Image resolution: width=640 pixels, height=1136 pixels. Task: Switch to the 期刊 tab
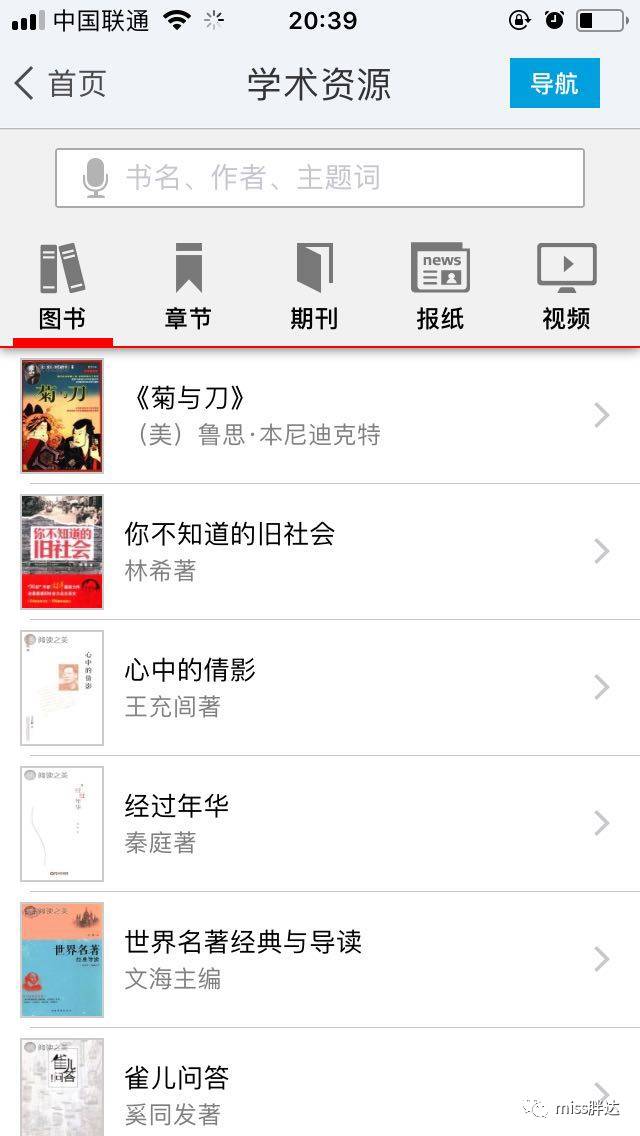(x=314, y=288)
